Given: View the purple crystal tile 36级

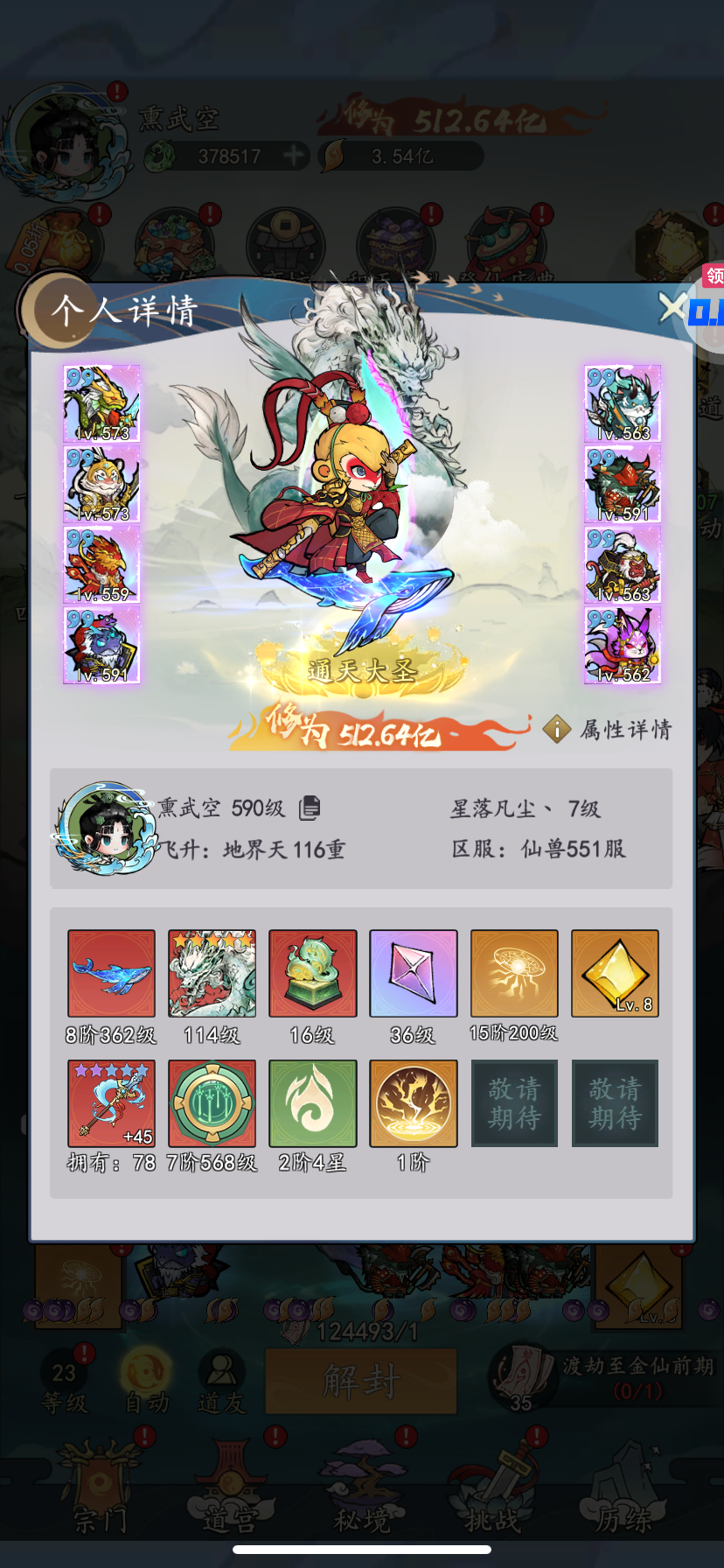Looking at the screenshot, I should pyautogui.click(x=413, y=973).
